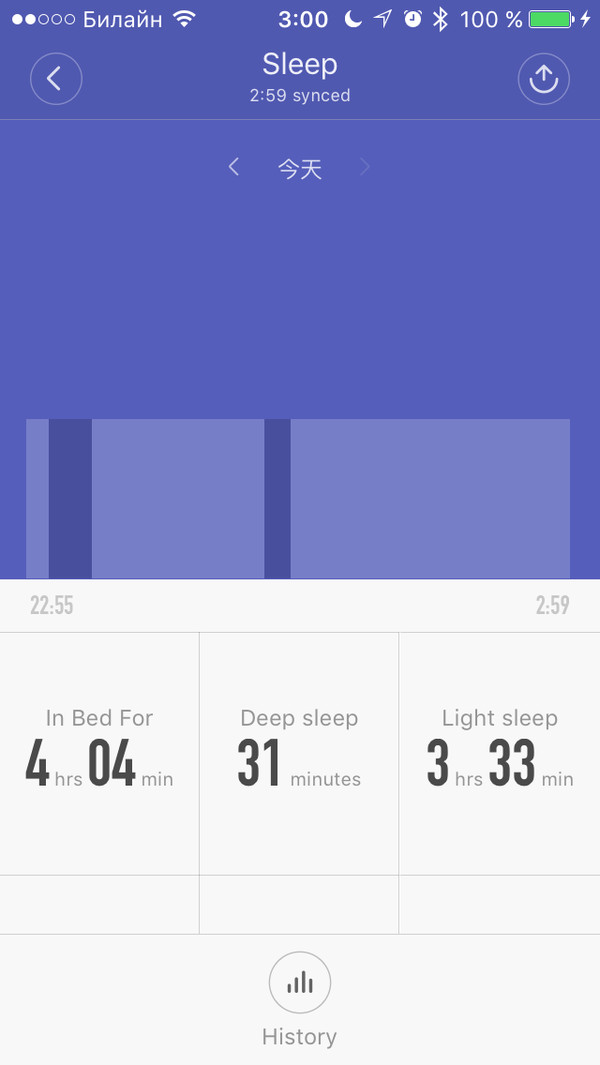Viewport: 600px width, 1065px height.
Task: Go back from the Sleep screen
Action: tap(56, 79)
